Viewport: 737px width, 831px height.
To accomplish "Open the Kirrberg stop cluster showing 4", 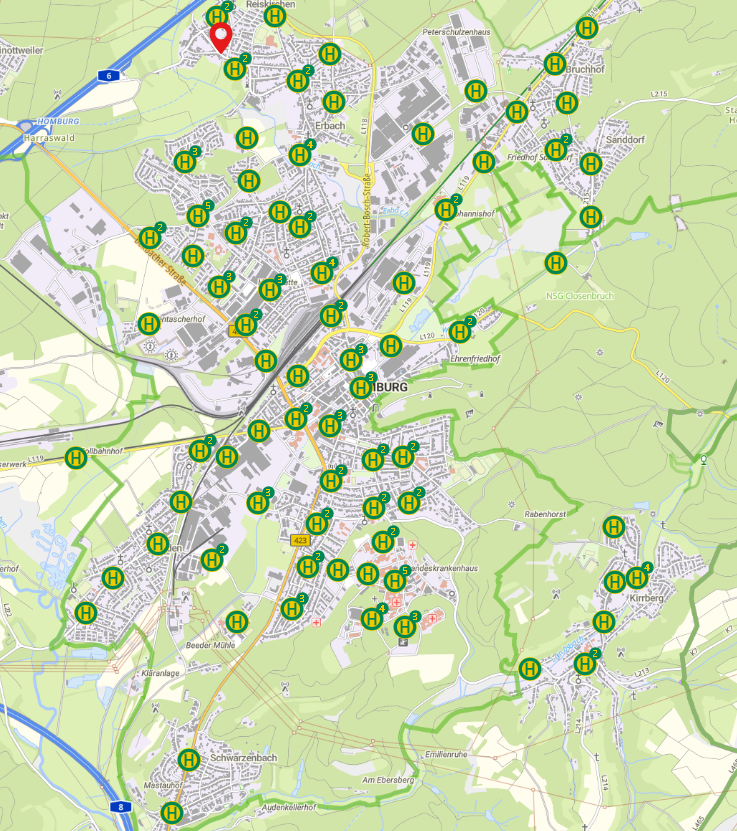I will pyautogui.click(x=636, y=578).
